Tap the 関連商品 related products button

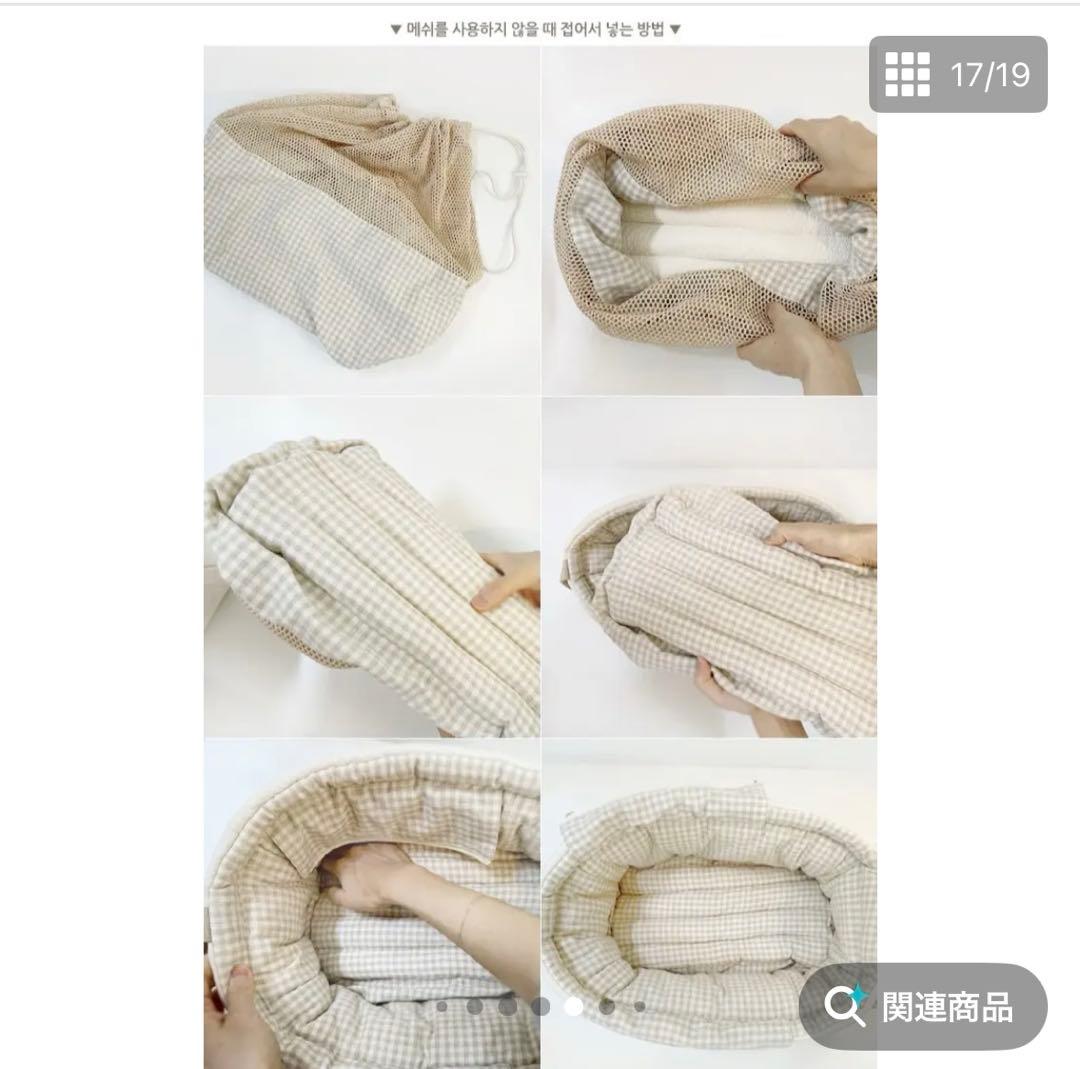pos(922,1006)
